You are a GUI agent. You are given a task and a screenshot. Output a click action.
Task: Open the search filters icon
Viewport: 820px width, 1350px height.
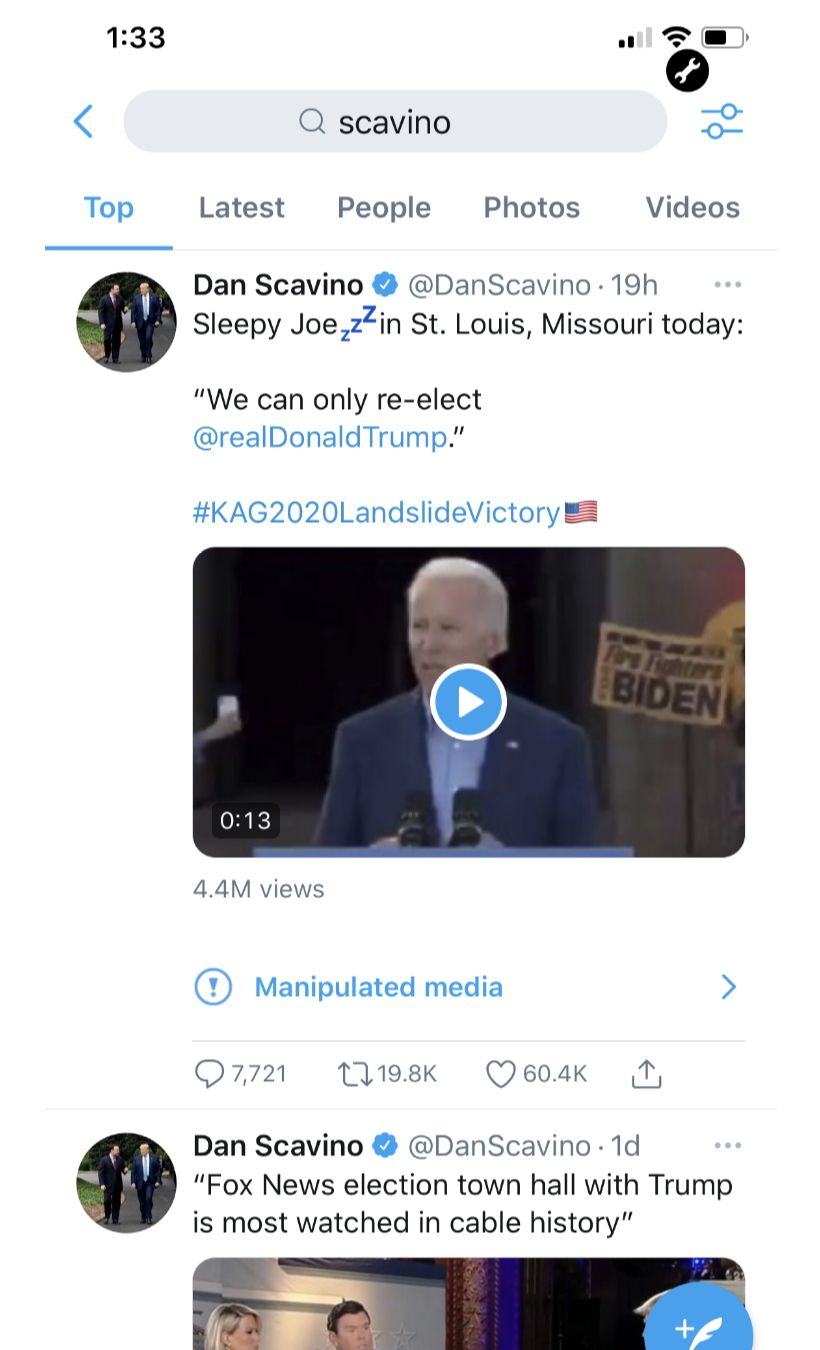(721, 121)
